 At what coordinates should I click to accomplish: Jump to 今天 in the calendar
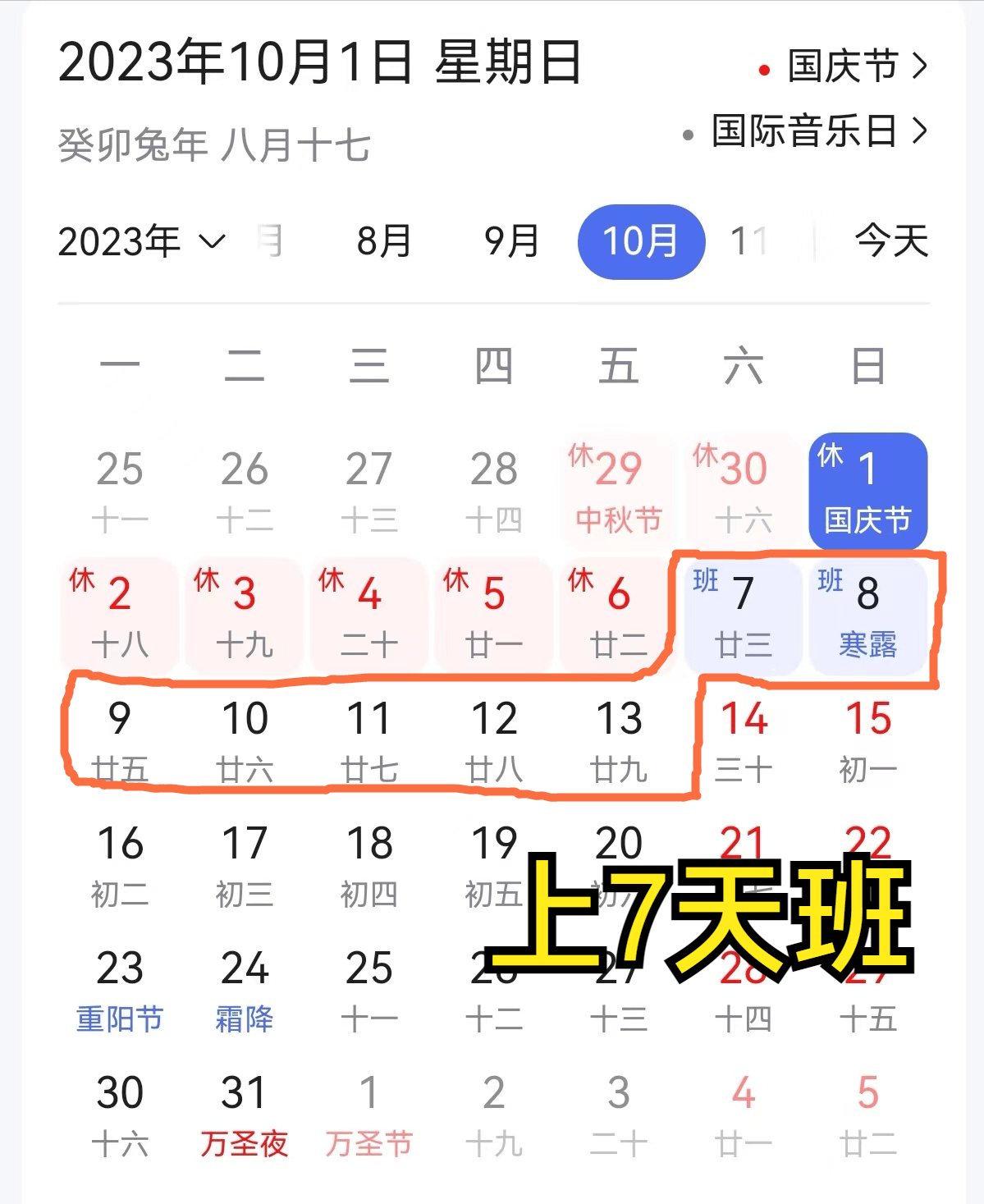pos(890,241)
